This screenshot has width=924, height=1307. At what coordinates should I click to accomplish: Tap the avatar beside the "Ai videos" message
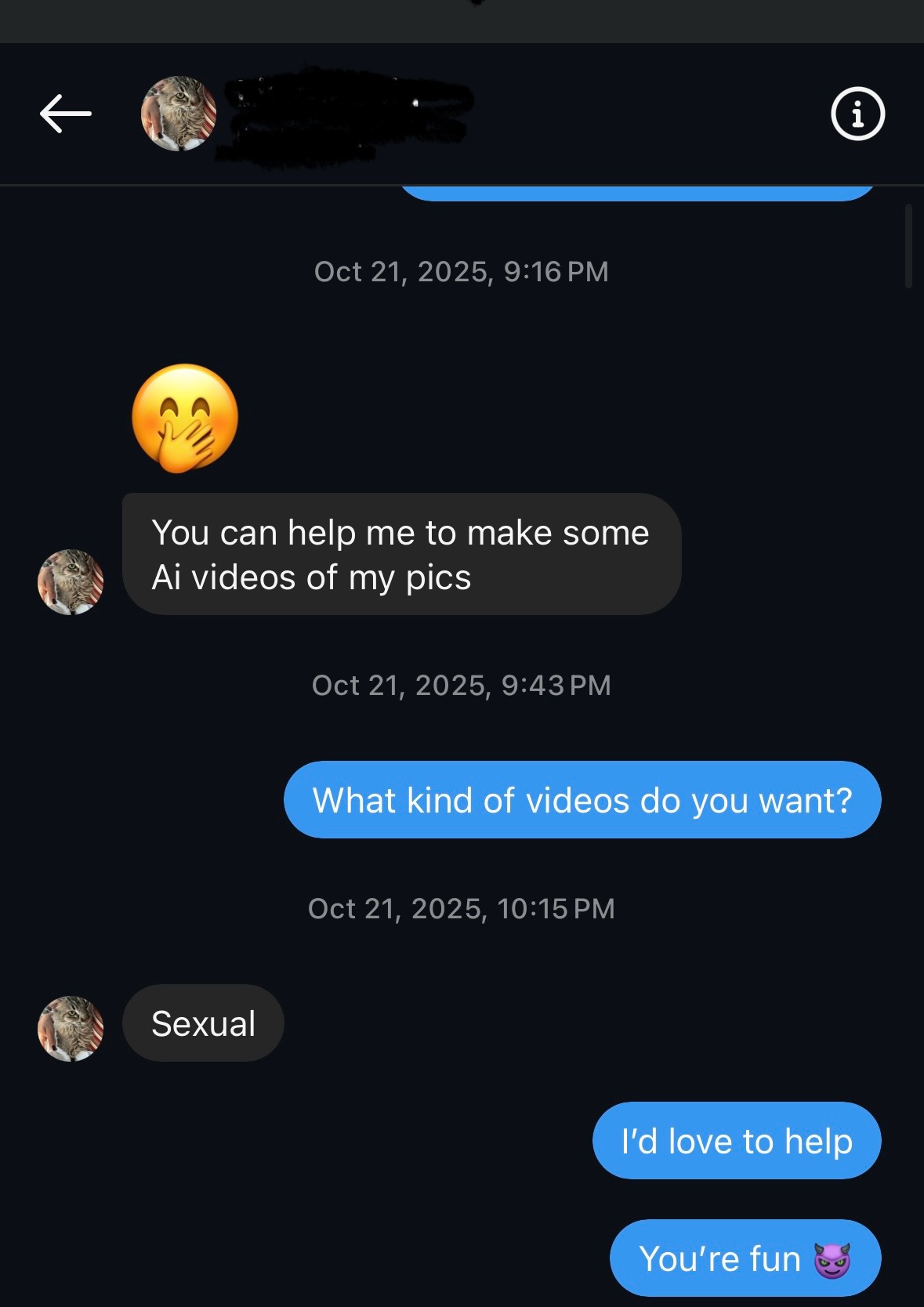click(71, 582)
